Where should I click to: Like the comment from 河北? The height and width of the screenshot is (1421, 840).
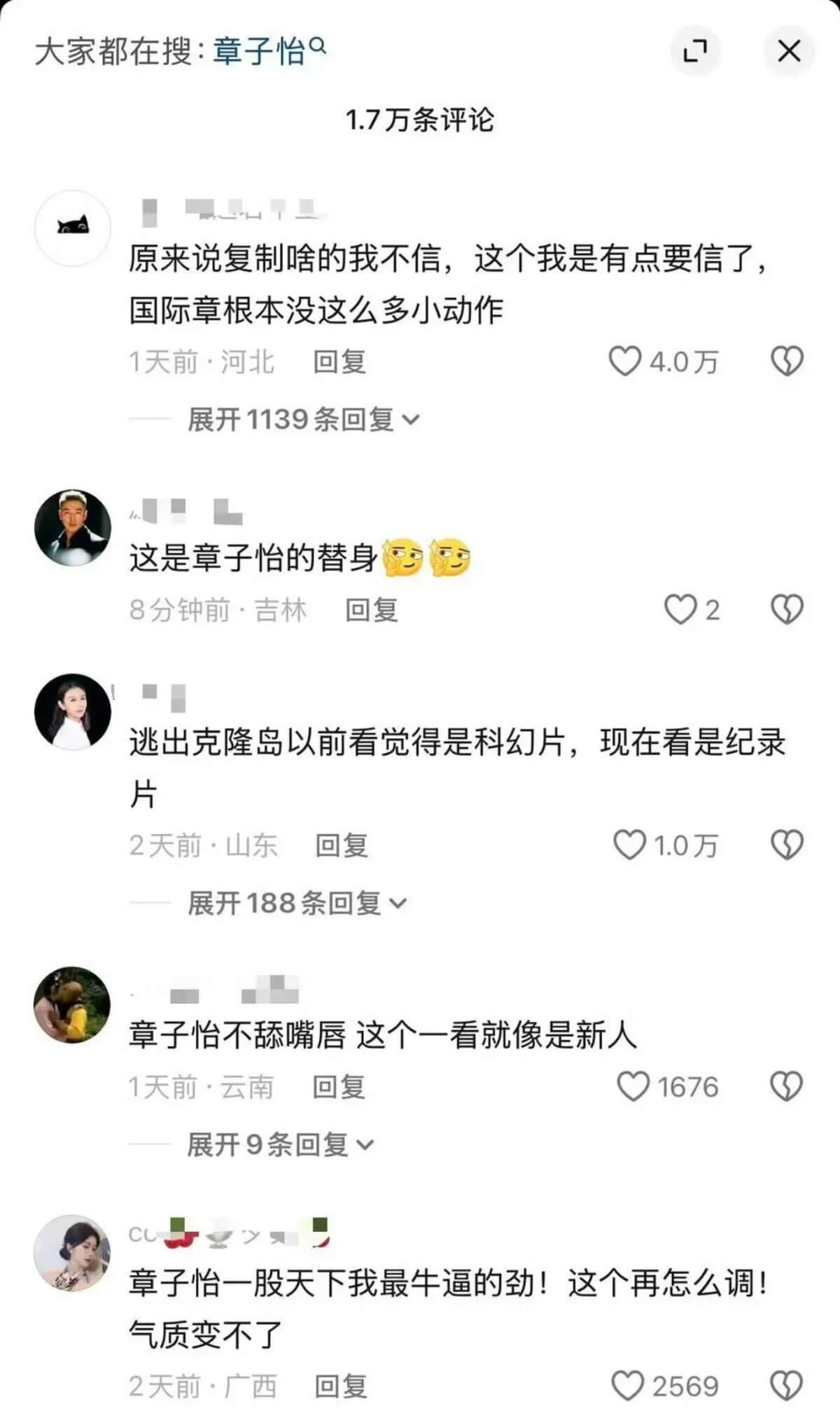click(624, 361)
